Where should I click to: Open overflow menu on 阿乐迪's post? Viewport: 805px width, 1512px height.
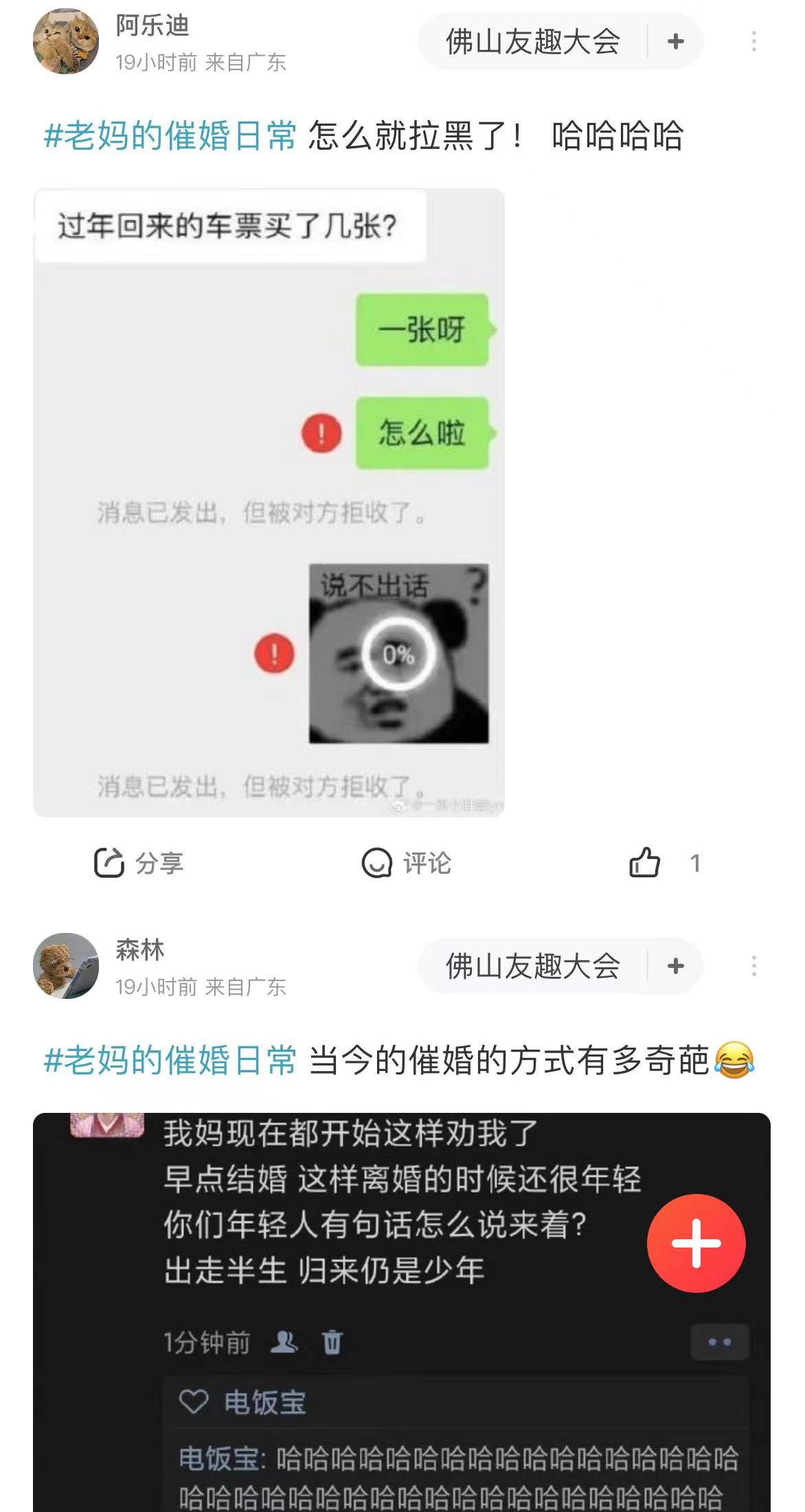tap(753, 42)
